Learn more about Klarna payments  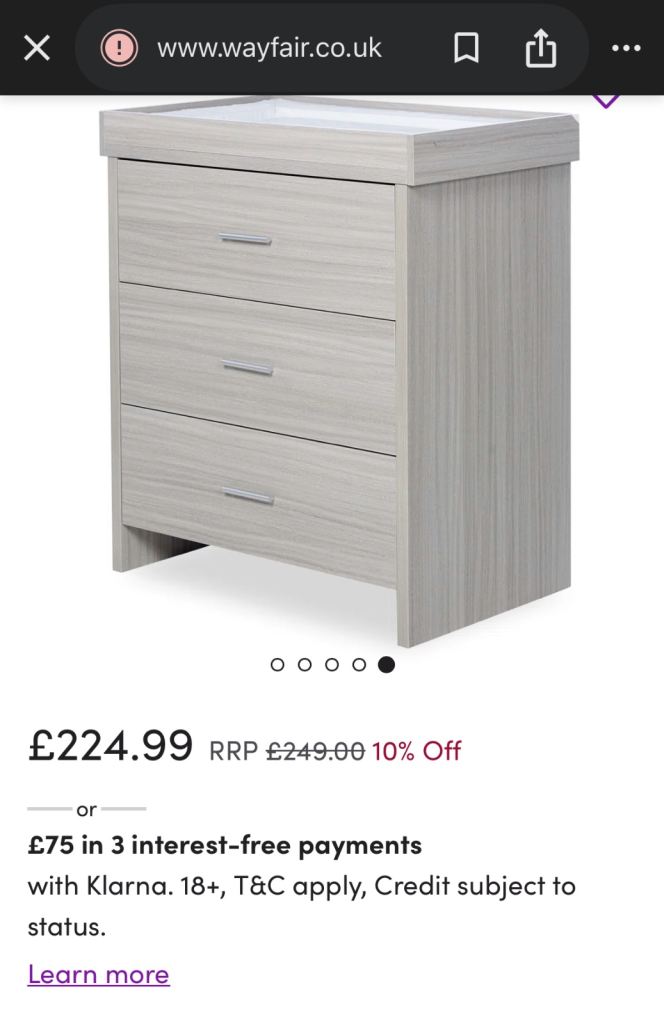click(98, 974)
